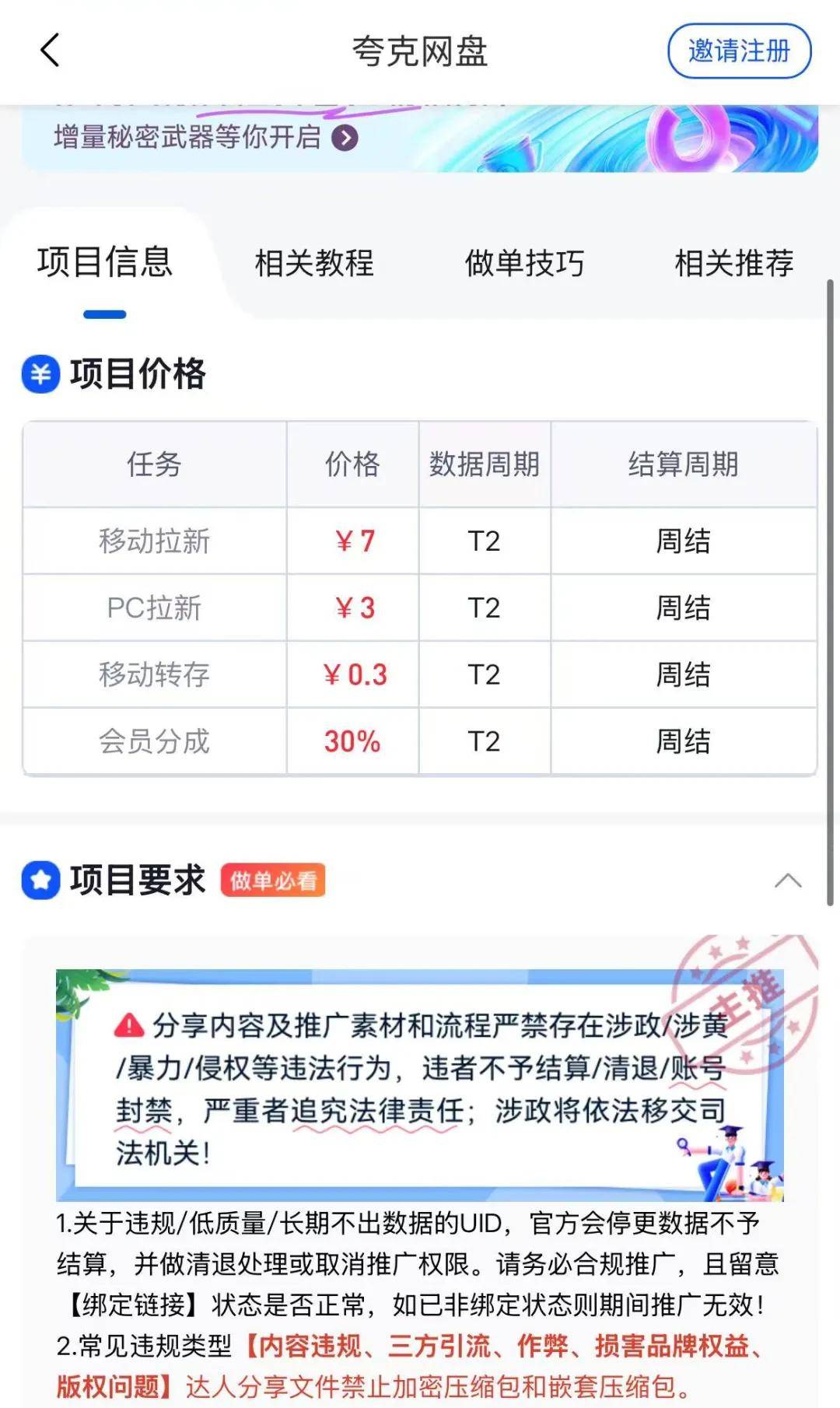This screenshot has height=1408, width=840.
Task: Open the 做单技巧 tab
Action: [x=524, y=263]
